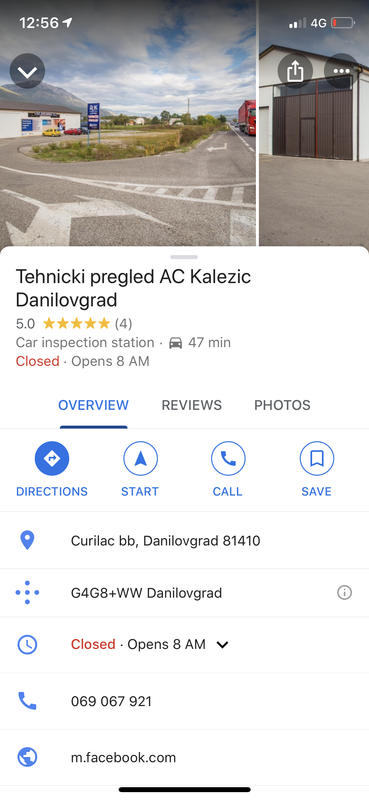Show plus code info
369x800 pixels.
click(x=345, y=592)
